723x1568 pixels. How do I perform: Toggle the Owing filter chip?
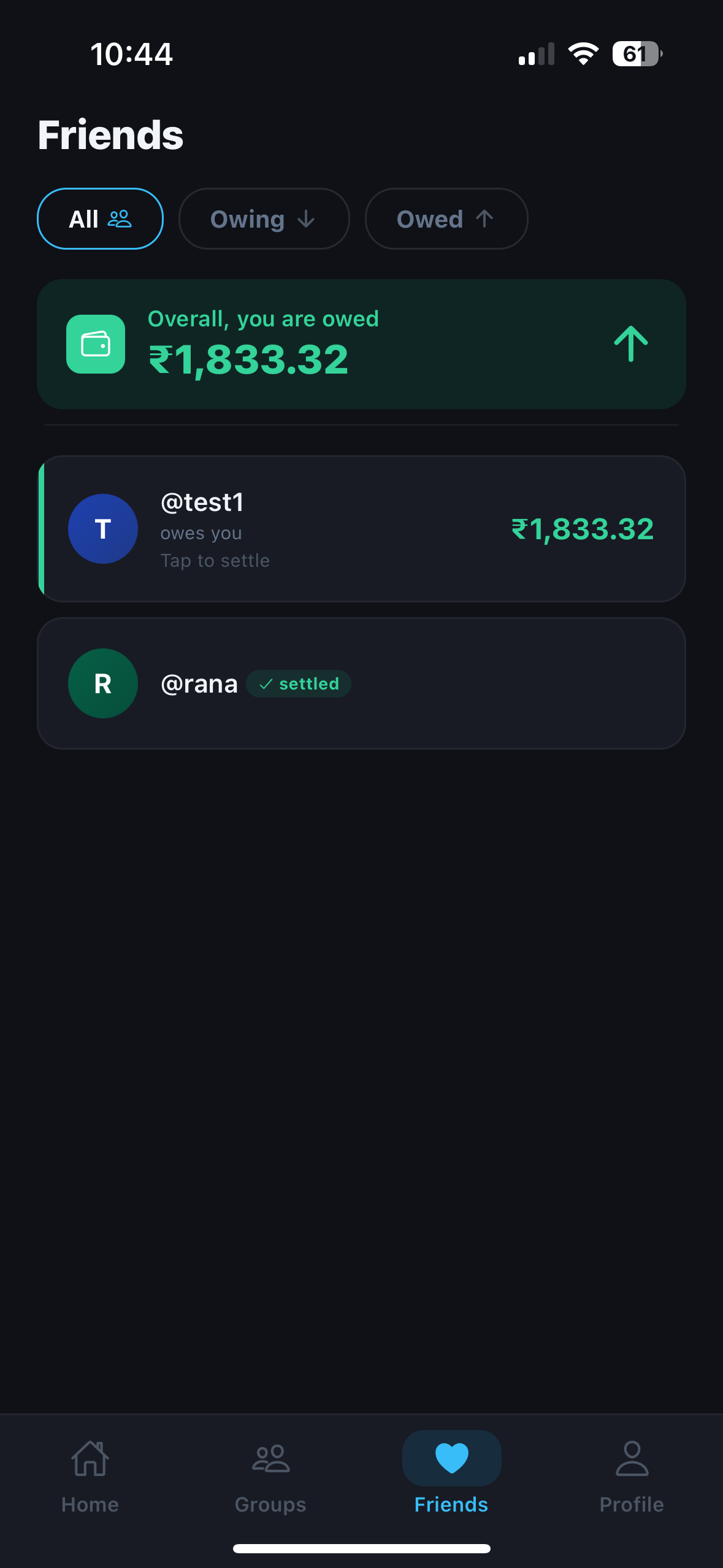[264, 218]
